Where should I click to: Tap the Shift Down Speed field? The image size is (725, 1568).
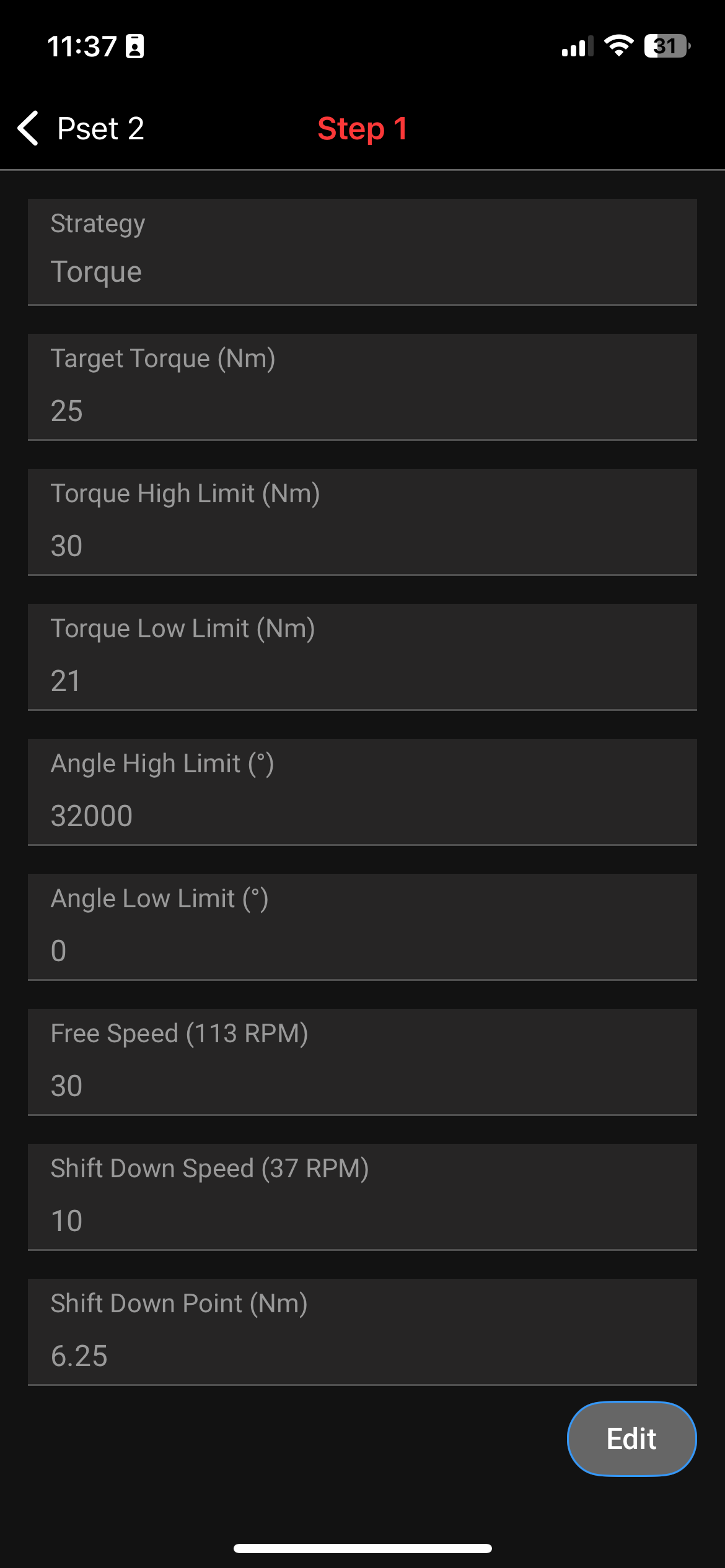(362, 1197)
